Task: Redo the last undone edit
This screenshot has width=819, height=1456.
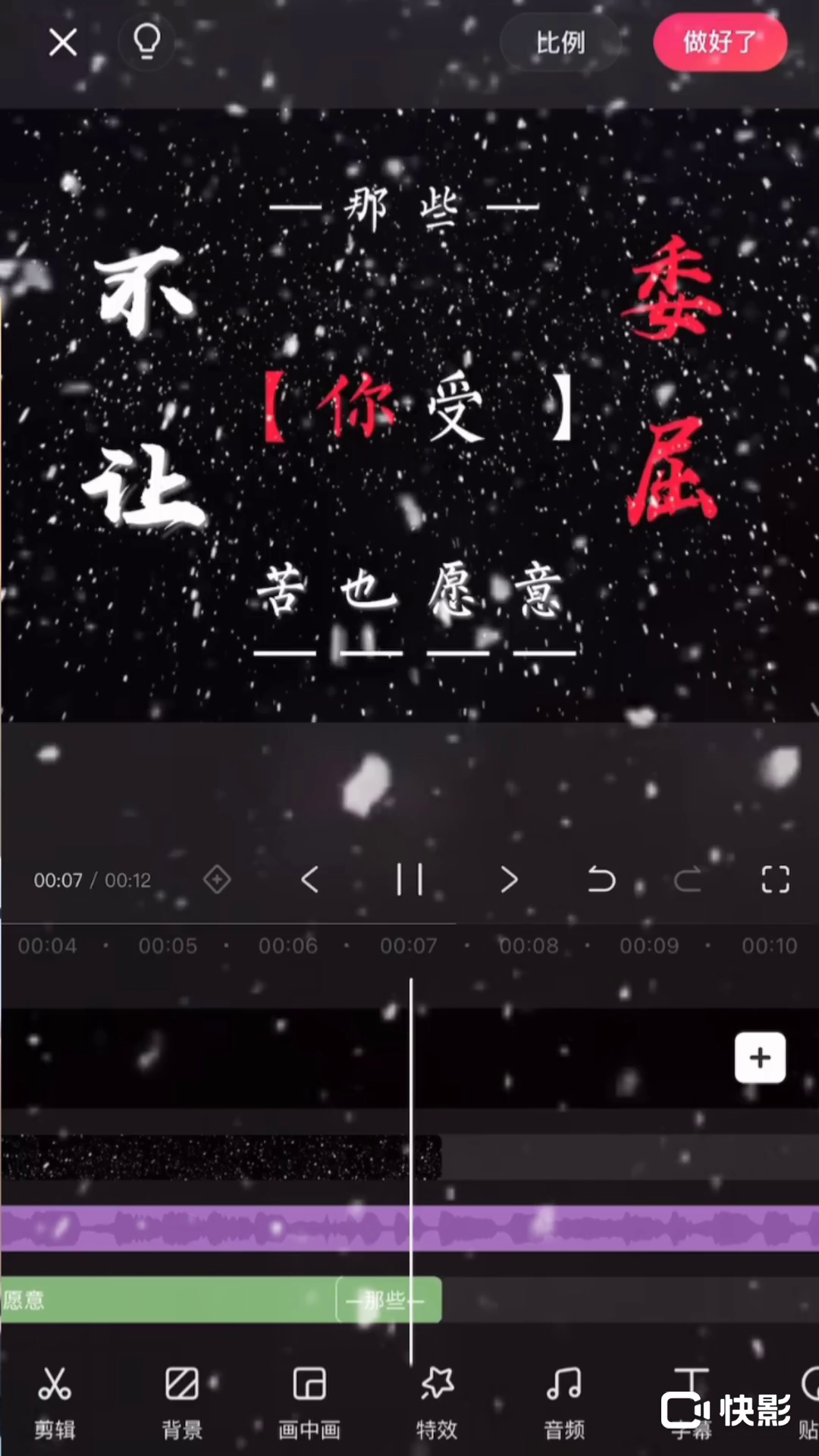Action: point(688,880)
